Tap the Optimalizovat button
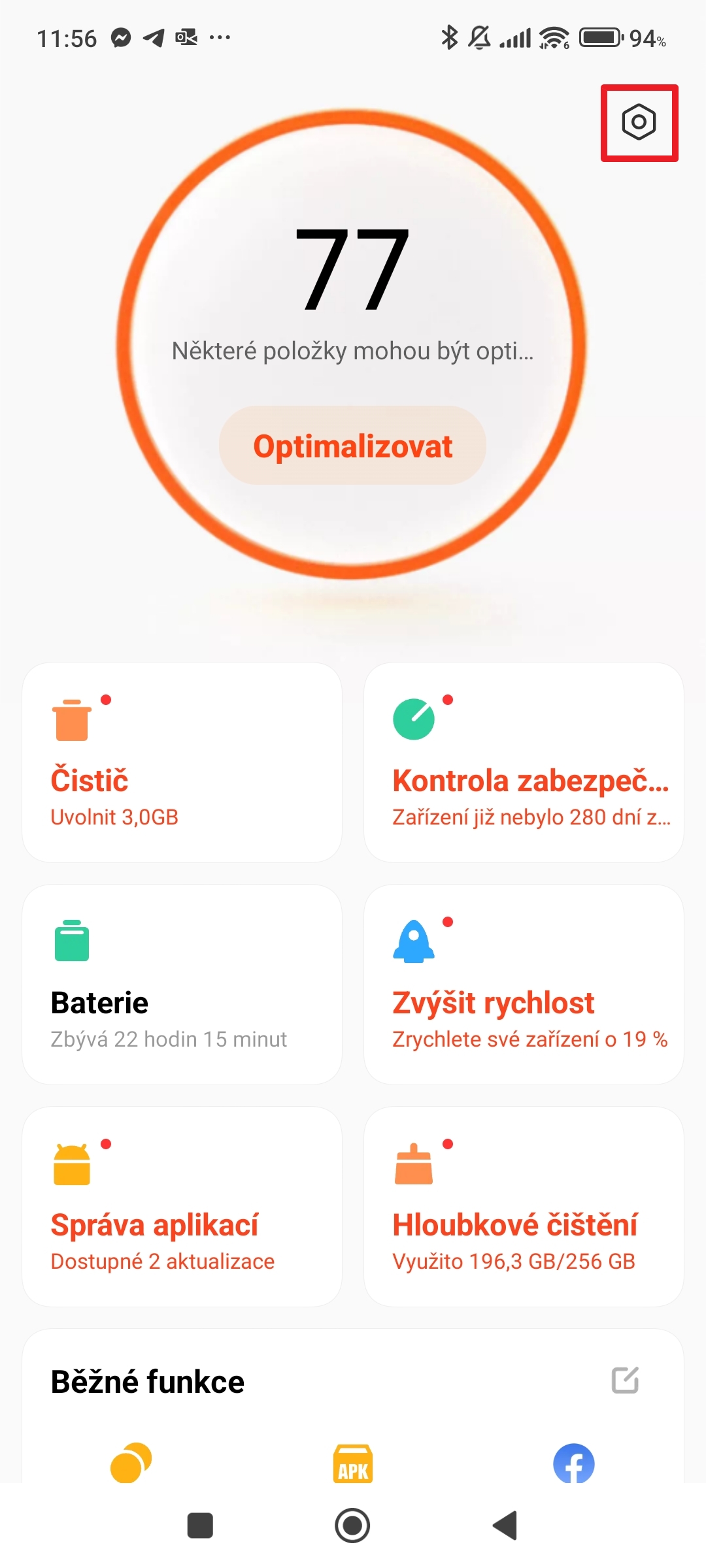The width and height of the screenshot is (706, 1568). coord(352,446)
